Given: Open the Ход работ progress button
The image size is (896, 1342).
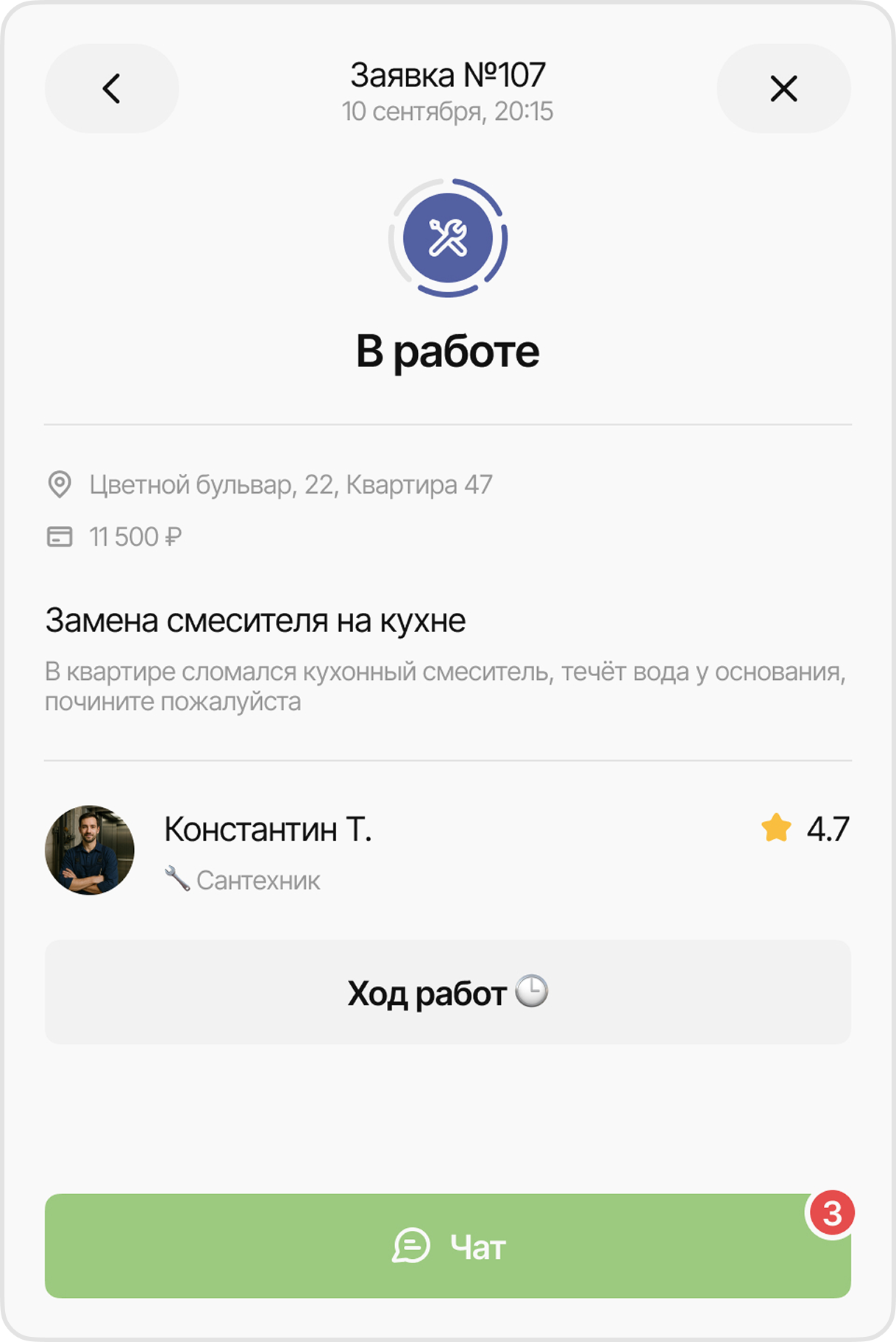Looking at the screenshot, I should [x=447, y=992].
